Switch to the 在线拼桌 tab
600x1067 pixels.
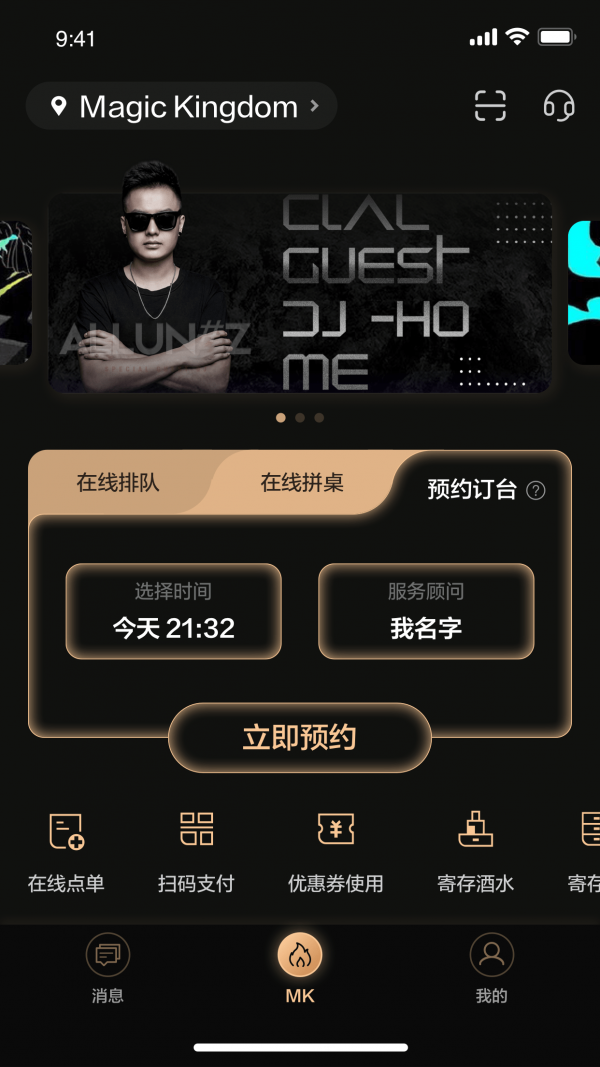pyautogui.click(x=302, y=482)
